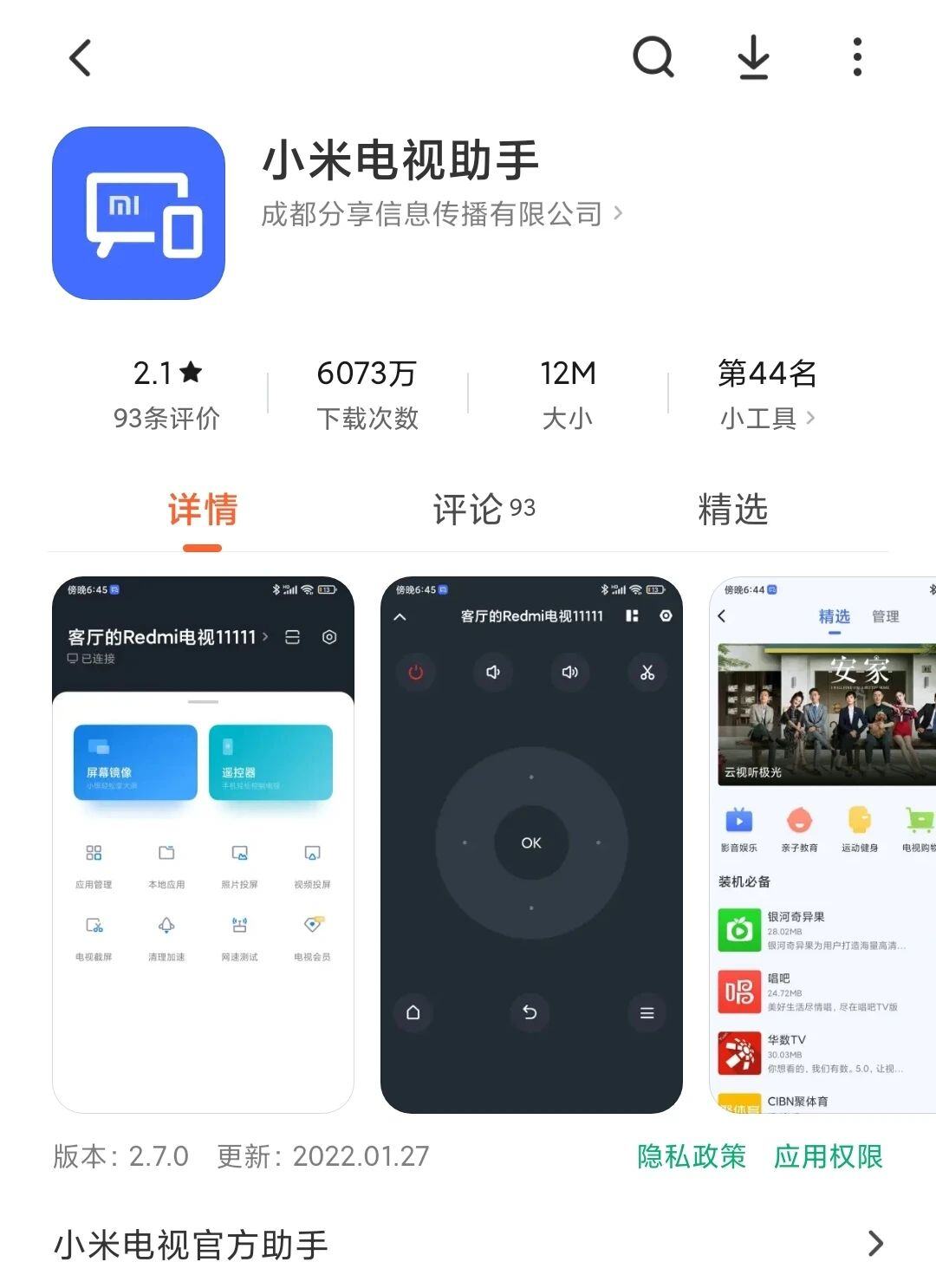Open developer 成都分享信息传播有限公司 page
This screenshot has height=1288, width=936.
[x=442, y=213]
